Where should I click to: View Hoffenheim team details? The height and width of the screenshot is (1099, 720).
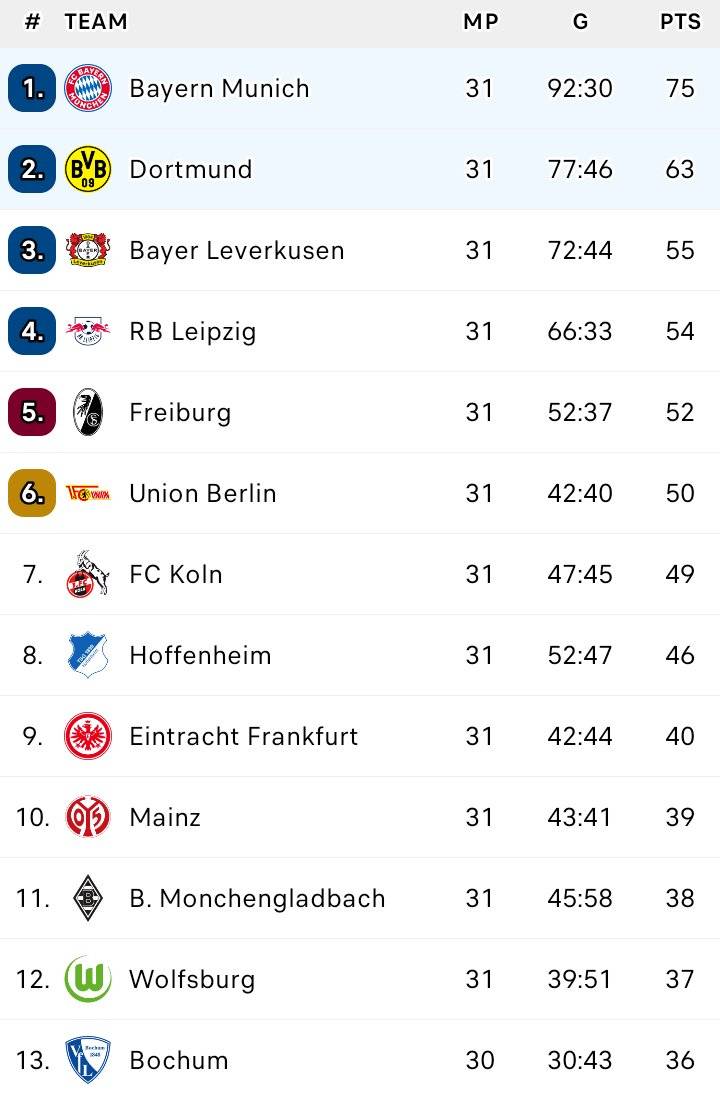[200, 655]
